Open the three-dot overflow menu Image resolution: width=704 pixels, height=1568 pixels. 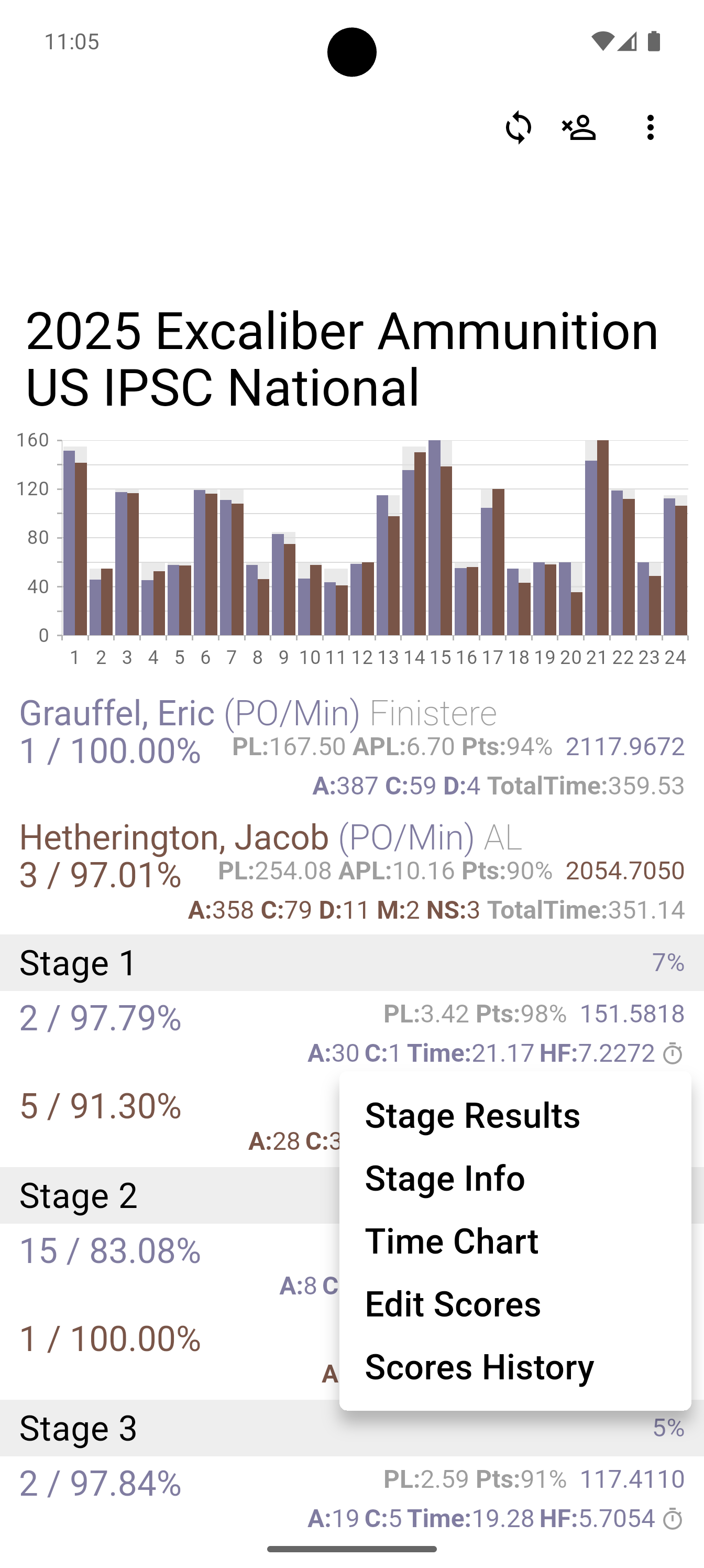pyautogui.click(x=651, y=127)
